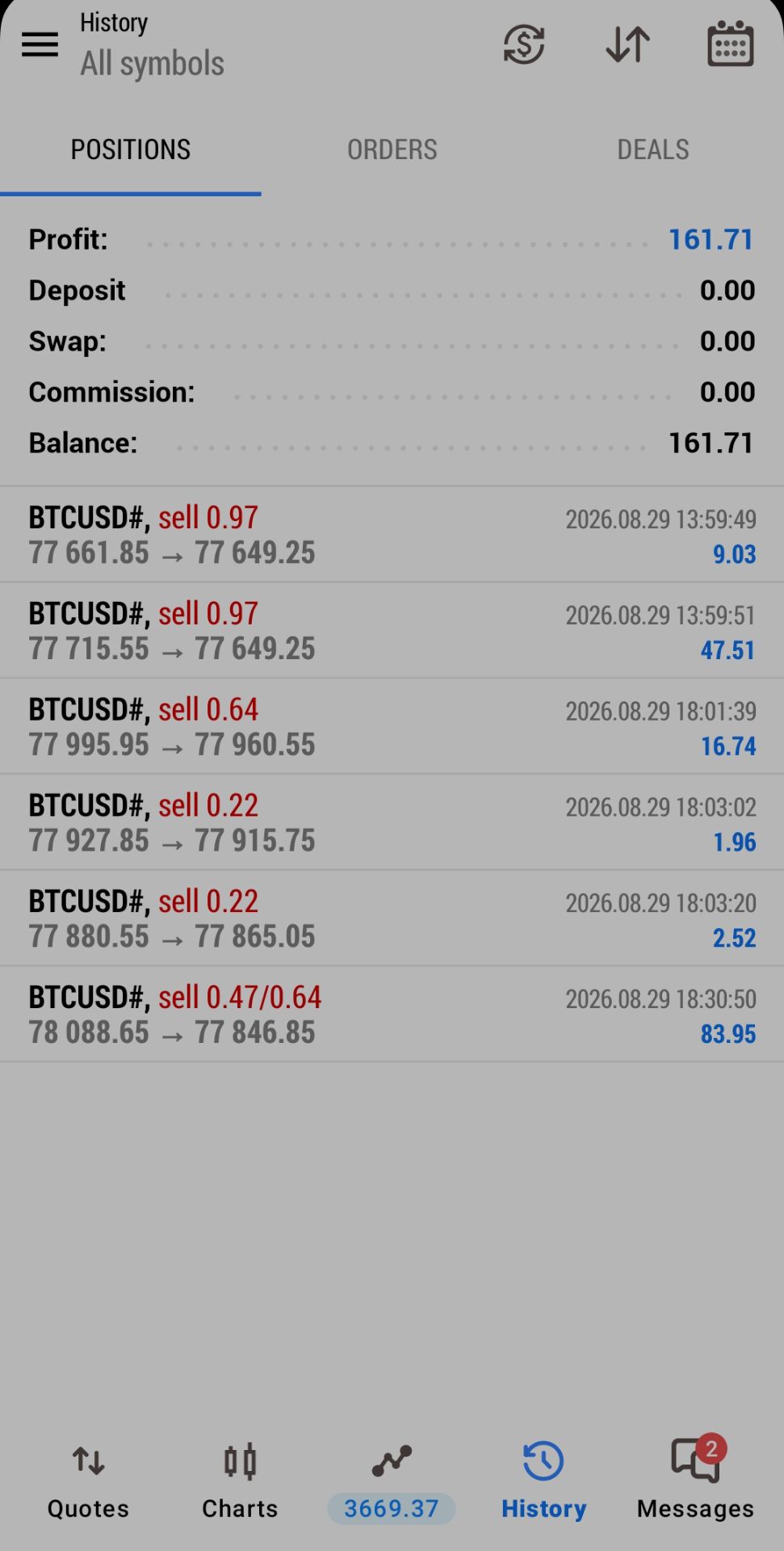Open Messages with 2 unread
The width and height of the screenshot is (784, 1551).
click(x=695, y=1482)
